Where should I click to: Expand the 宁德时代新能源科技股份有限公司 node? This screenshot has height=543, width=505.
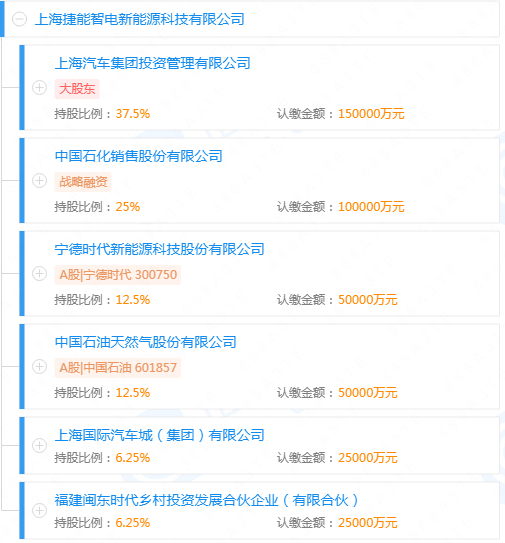click(39, 274)
